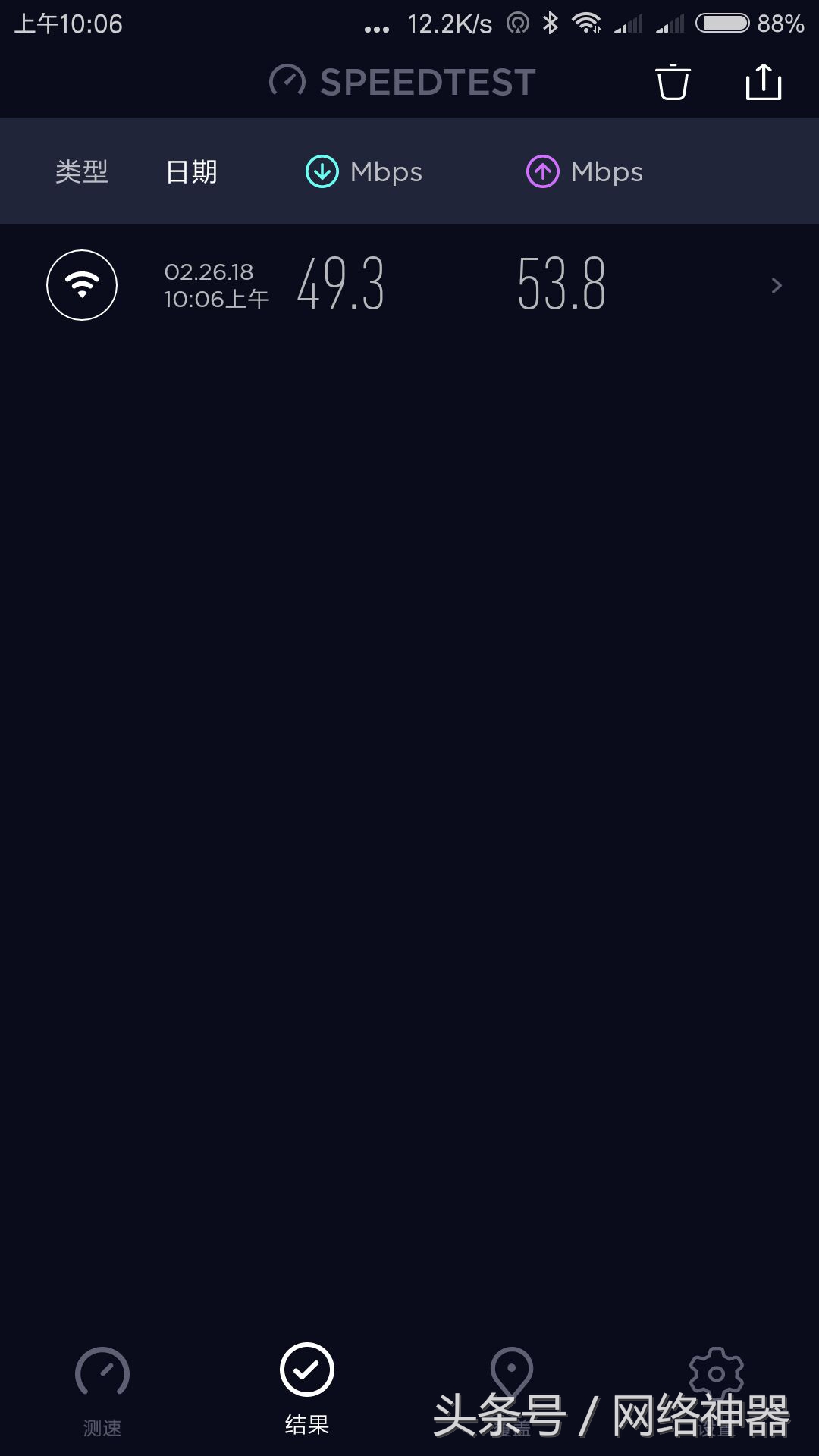Open the upload Mbps arrow dropdown
Screen dimensions: 819x1456
(x=542, y=171)
